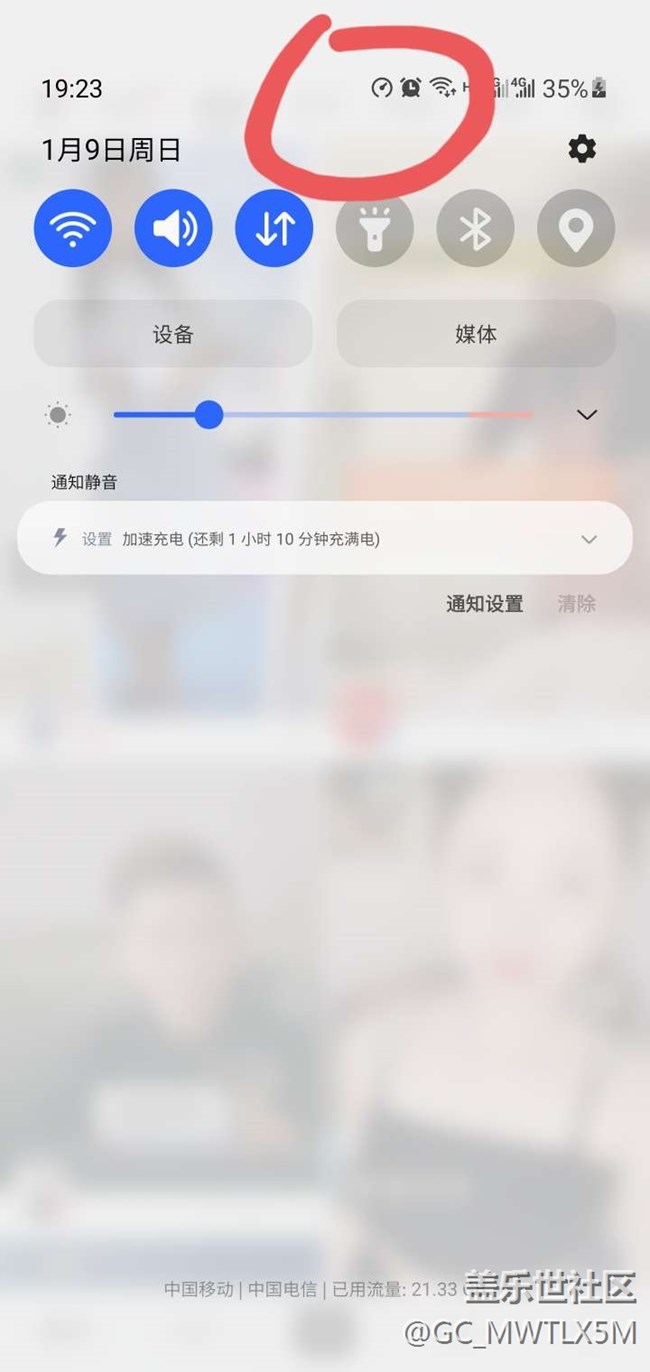650x1372 pixels.
Task: Expand the 加速充电 charging notification
Action: pyautogui.click(x=589, y=539)
